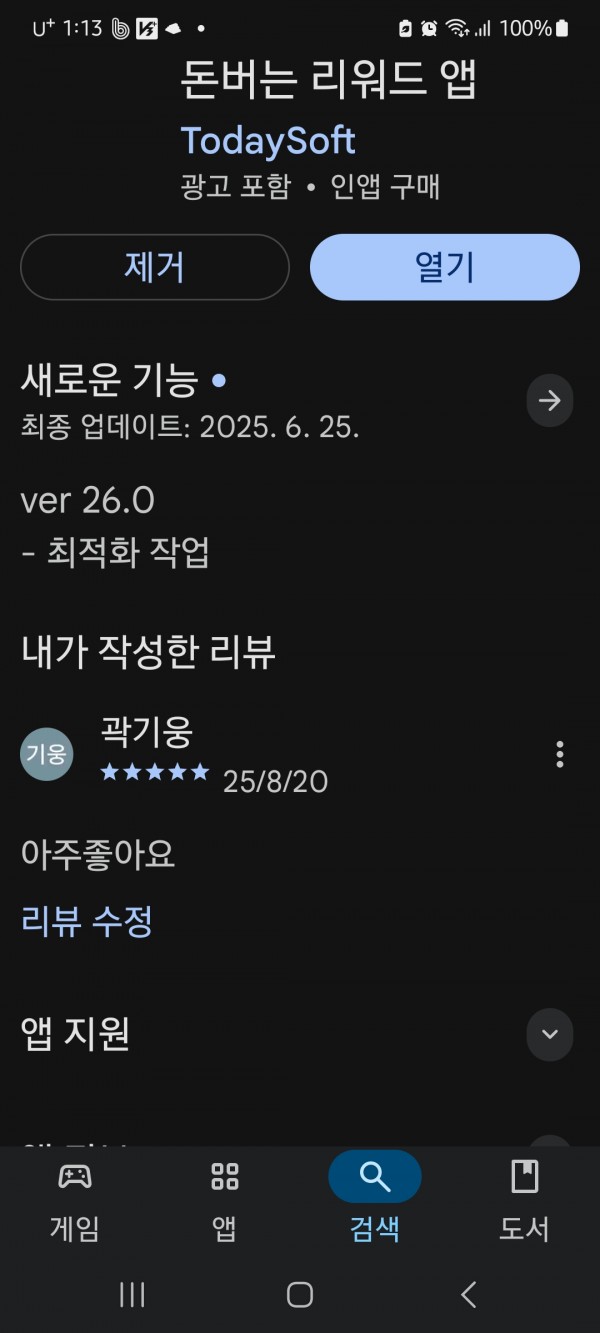Viewport: 600px width, 1333px height.
Task: Select the 검색 tab
Action: [x=375, y=1200]
